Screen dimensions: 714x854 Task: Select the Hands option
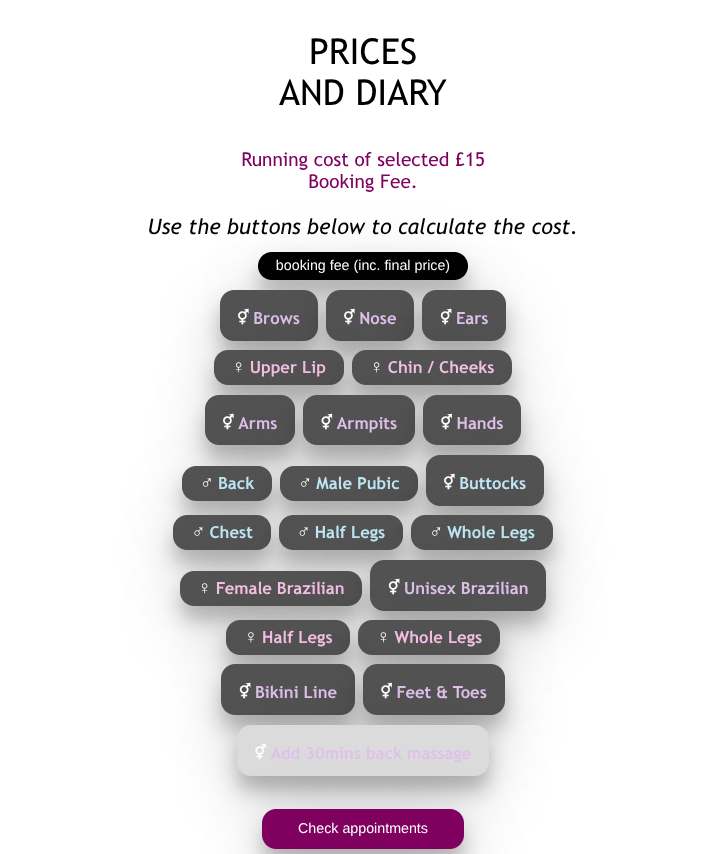click(472, 421)
